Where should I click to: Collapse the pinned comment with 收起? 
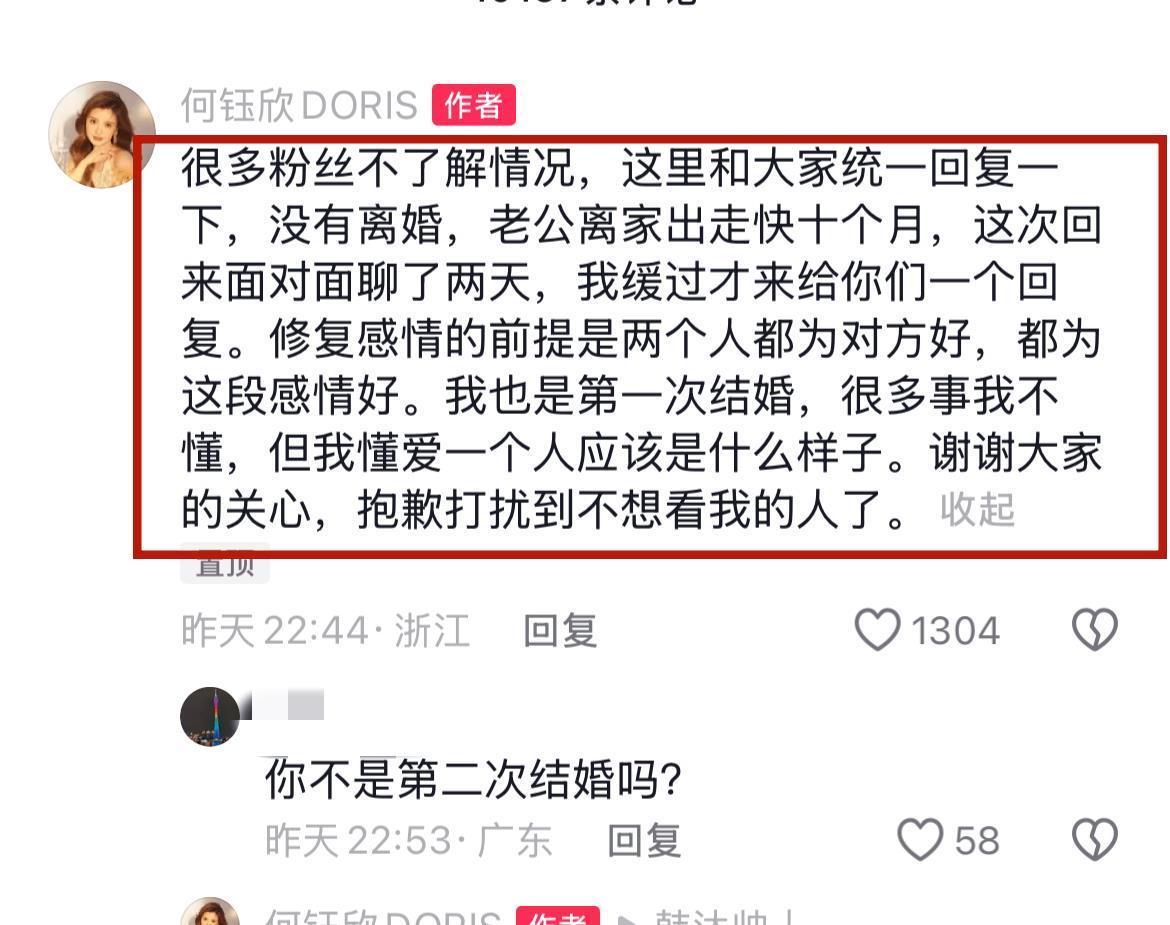click(977, 510)
